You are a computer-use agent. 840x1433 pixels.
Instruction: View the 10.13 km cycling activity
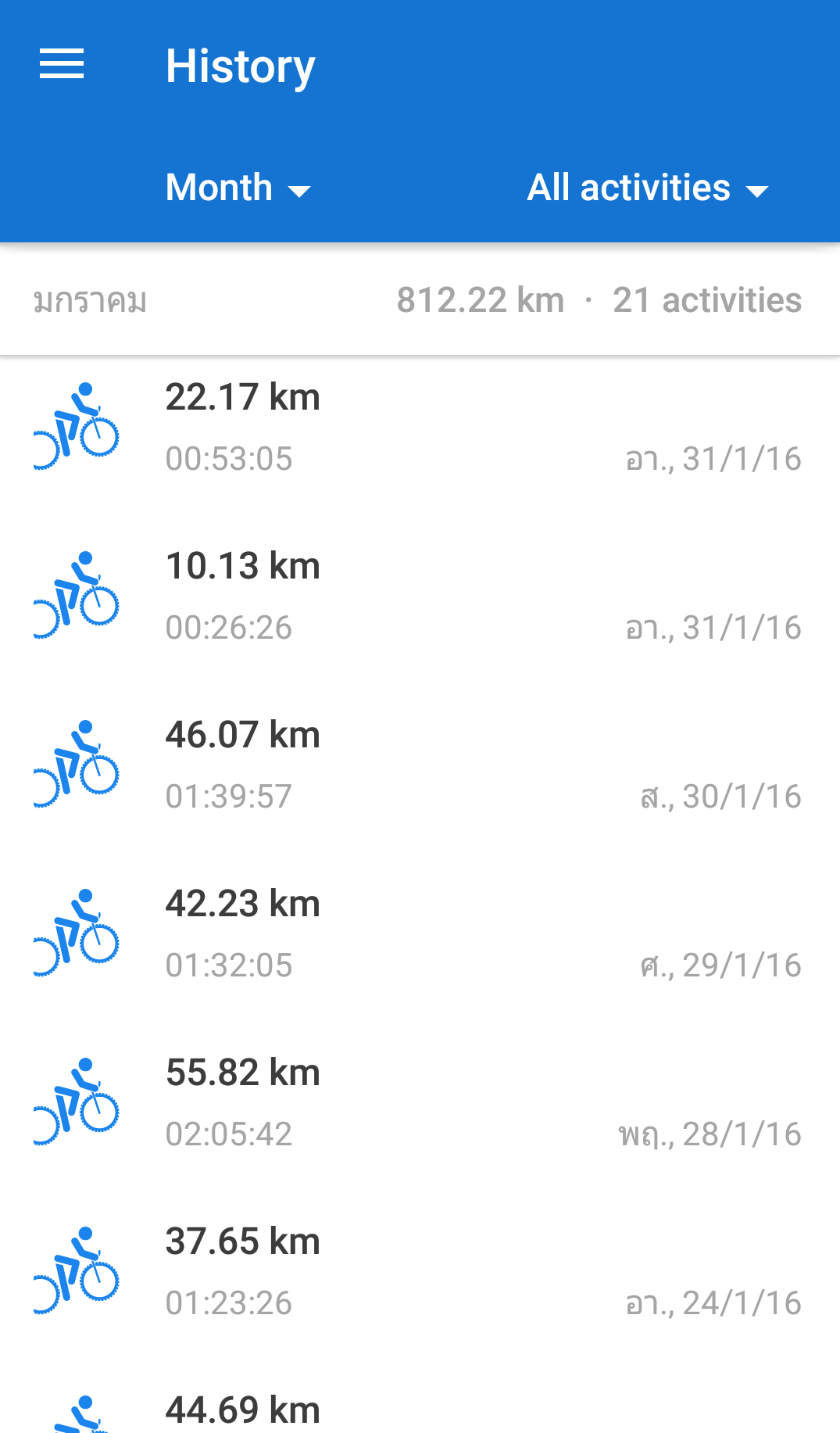(x=420, y=596)
